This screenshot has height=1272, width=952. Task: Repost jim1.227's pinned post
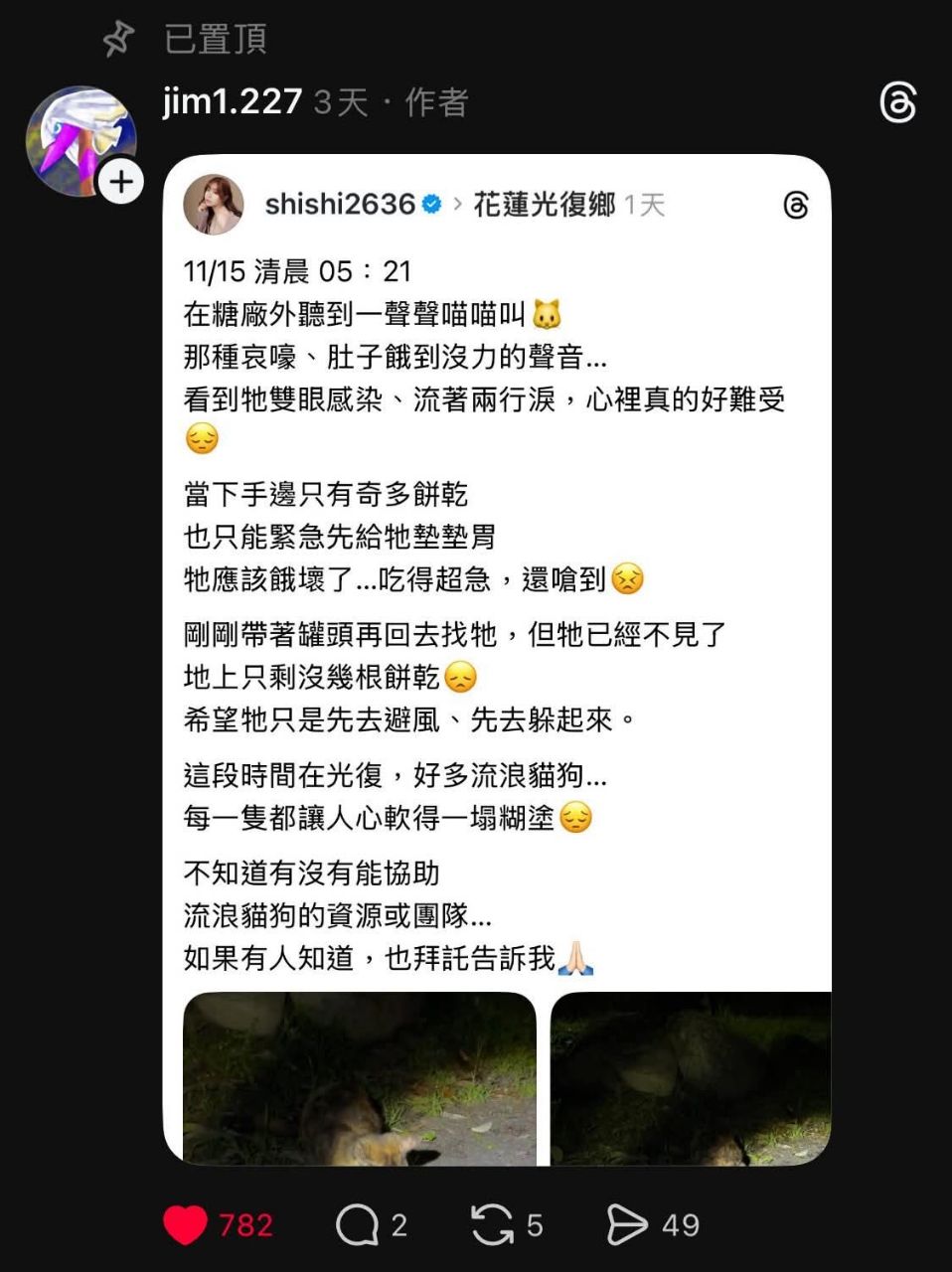(492, 1224)
